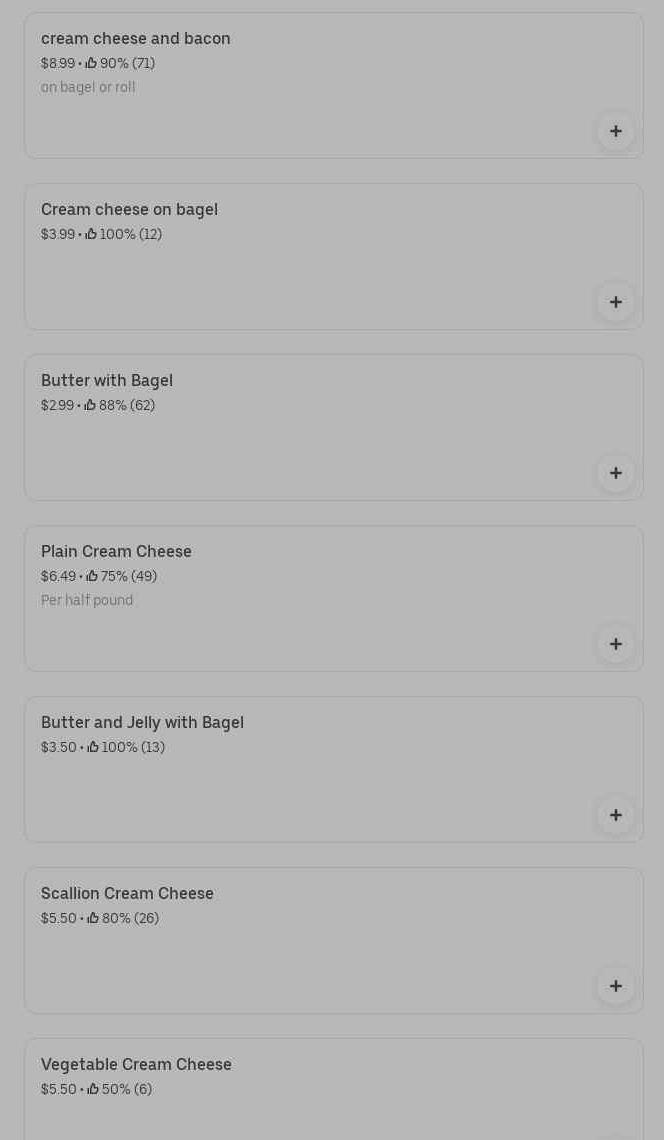664x1140 pixels.
Task: Open Butter and Jelly with Bagel card
Action: click(300, 769)
